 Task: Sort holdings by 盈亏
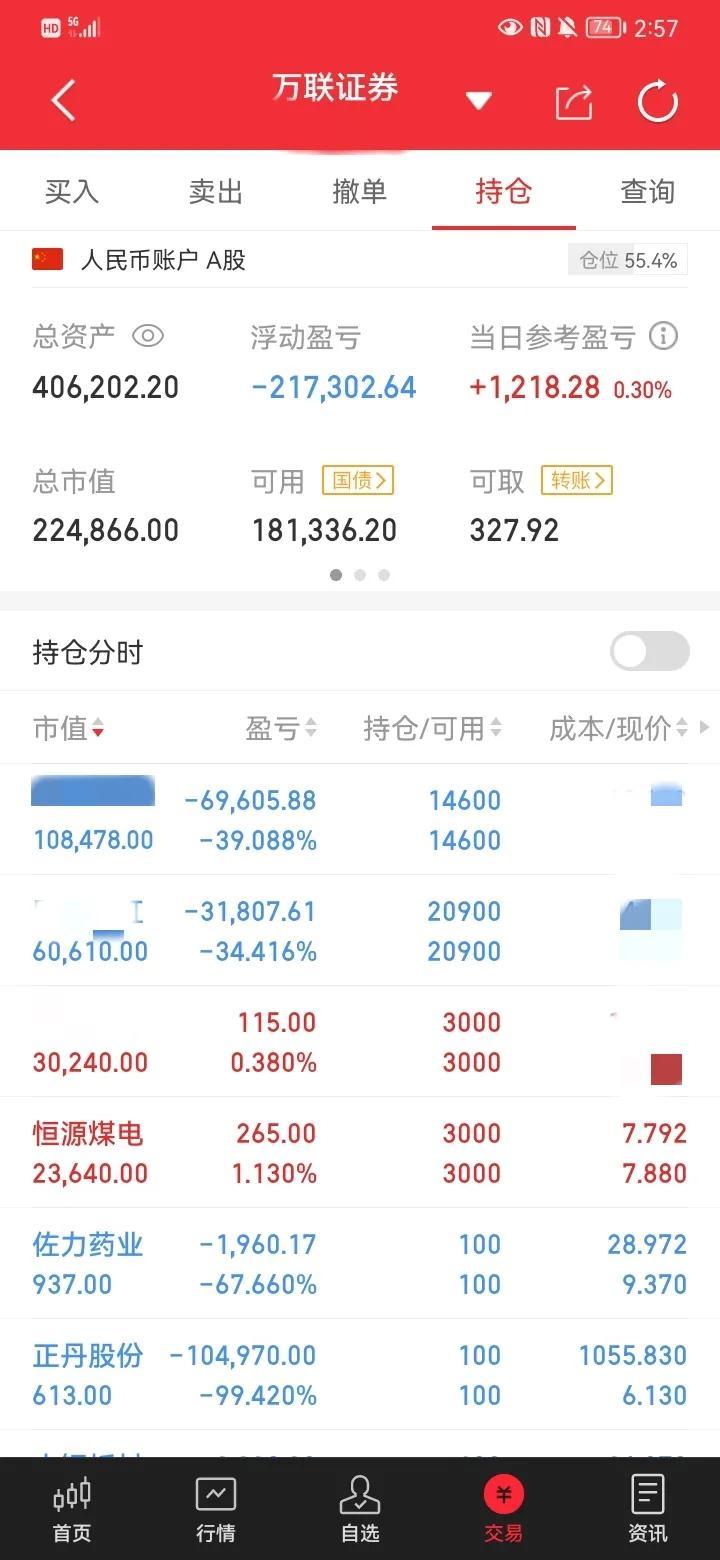pyautogui.click(x=282, y=729)
